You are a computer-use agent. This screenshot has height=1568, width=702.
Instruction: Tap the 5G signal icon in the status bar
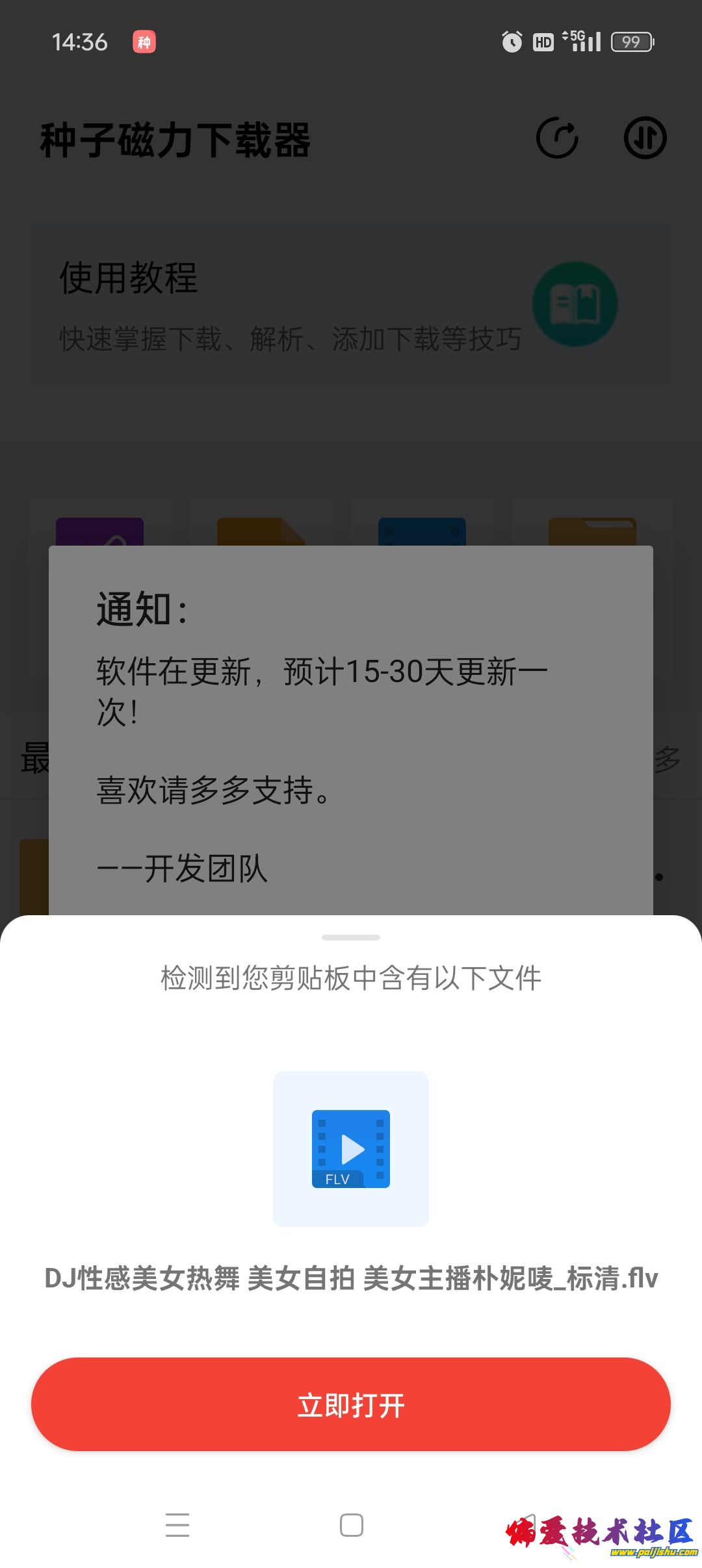(580, 42)
